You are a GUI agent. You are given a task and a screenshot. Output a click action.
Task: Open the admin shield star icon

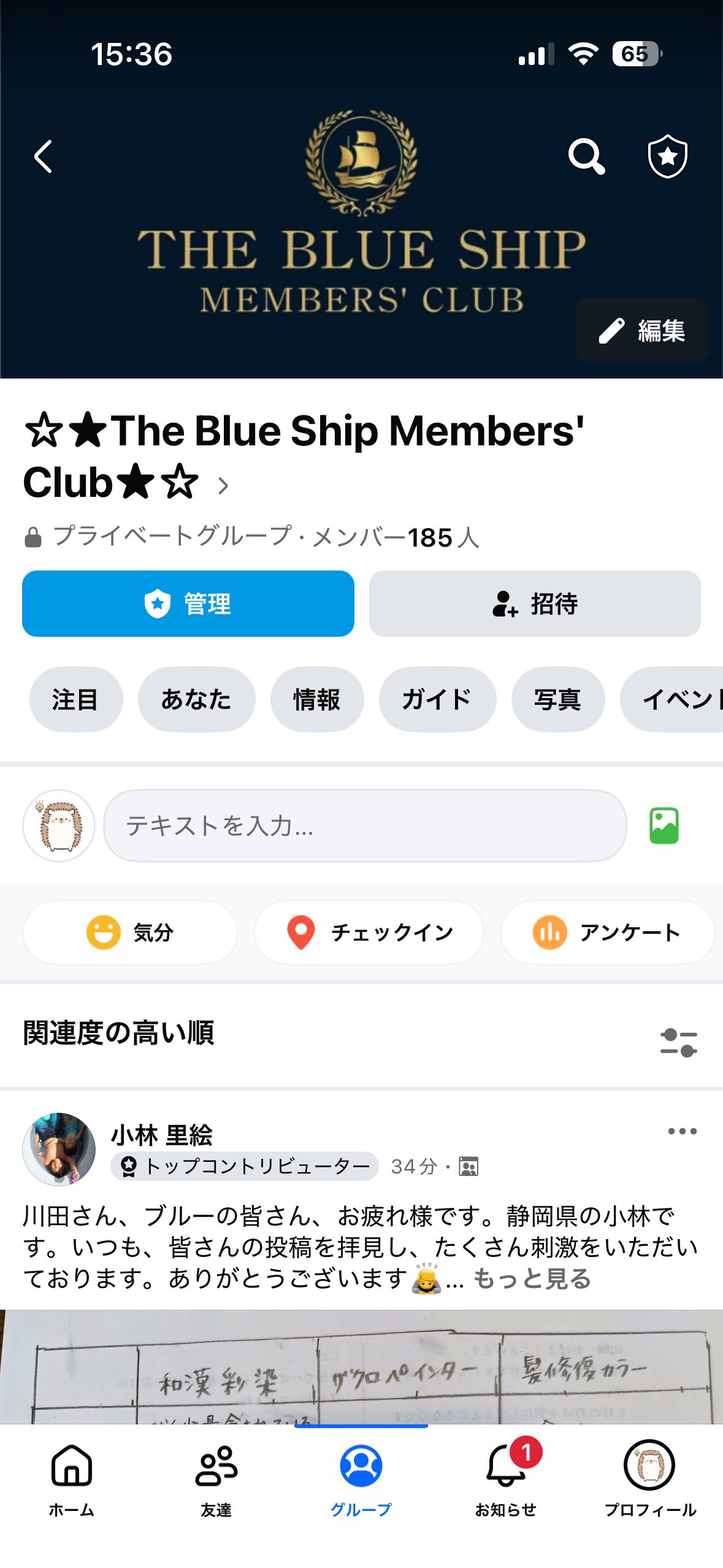pos(667,156)
